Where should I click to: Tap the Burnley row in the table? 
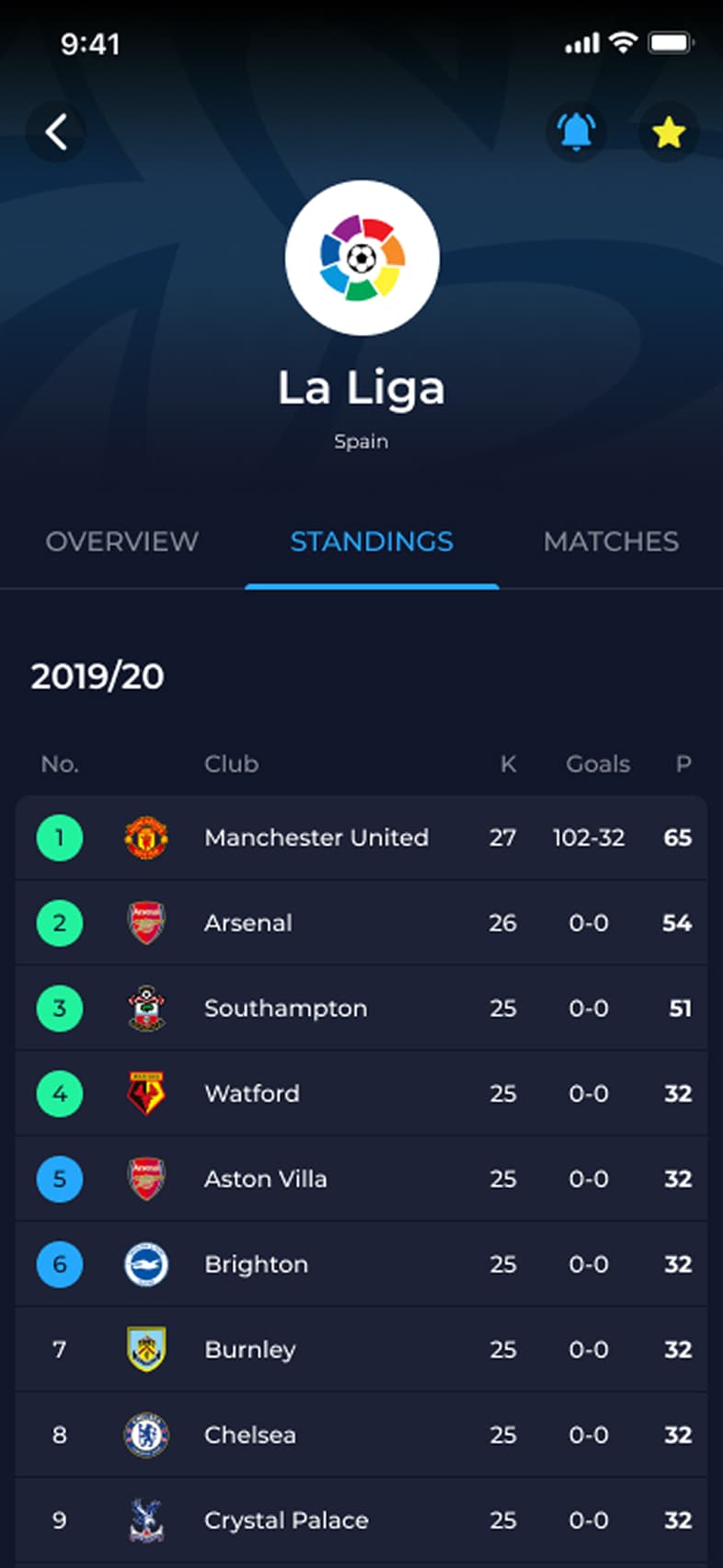[x=361, y=1349]
